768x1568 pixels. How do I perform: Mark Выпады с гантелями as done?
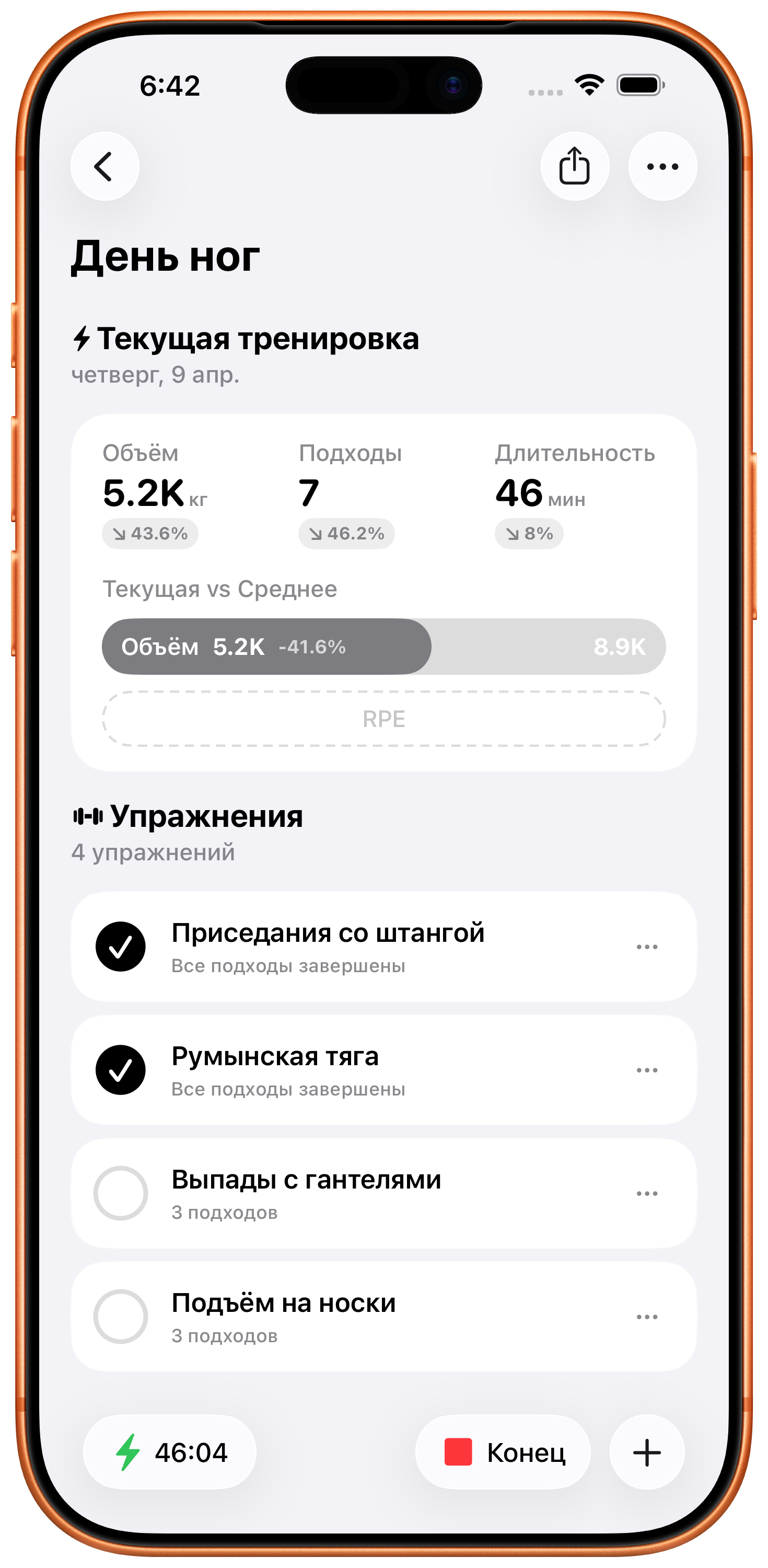pyautogui.click(x=121, y=1193)
